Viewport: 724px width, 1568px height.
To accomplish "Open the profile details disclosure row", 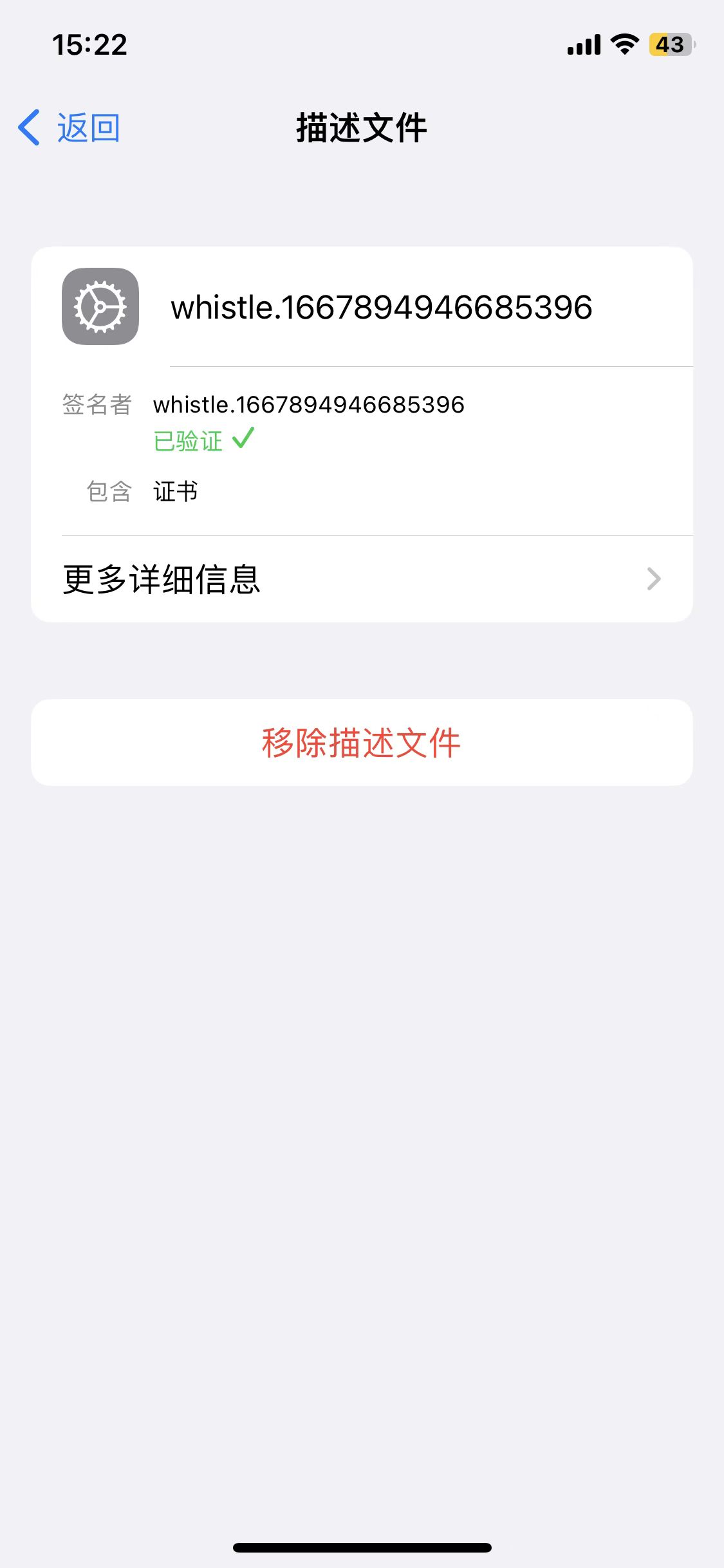I will 360,579.
